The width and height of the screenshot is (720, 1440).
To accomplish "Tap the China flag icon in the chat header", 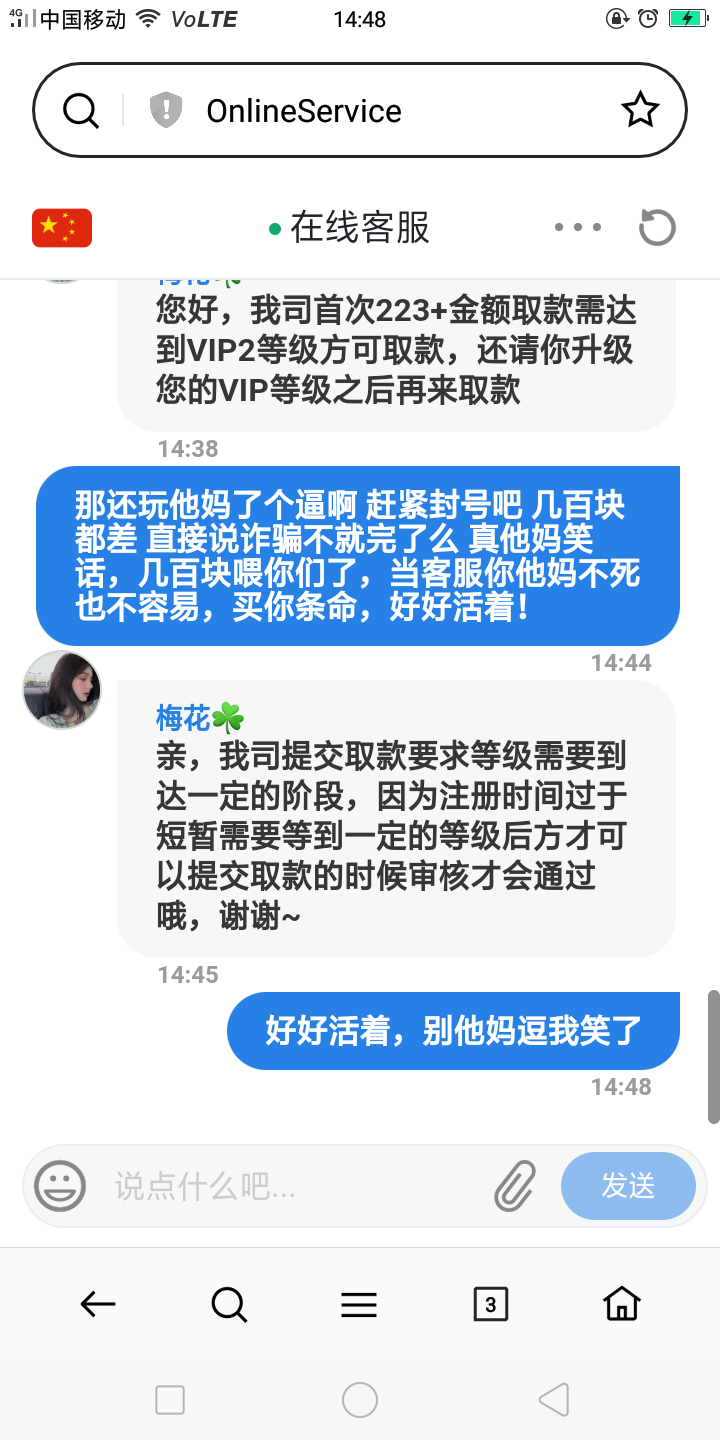I will click(x=61, y=227).
